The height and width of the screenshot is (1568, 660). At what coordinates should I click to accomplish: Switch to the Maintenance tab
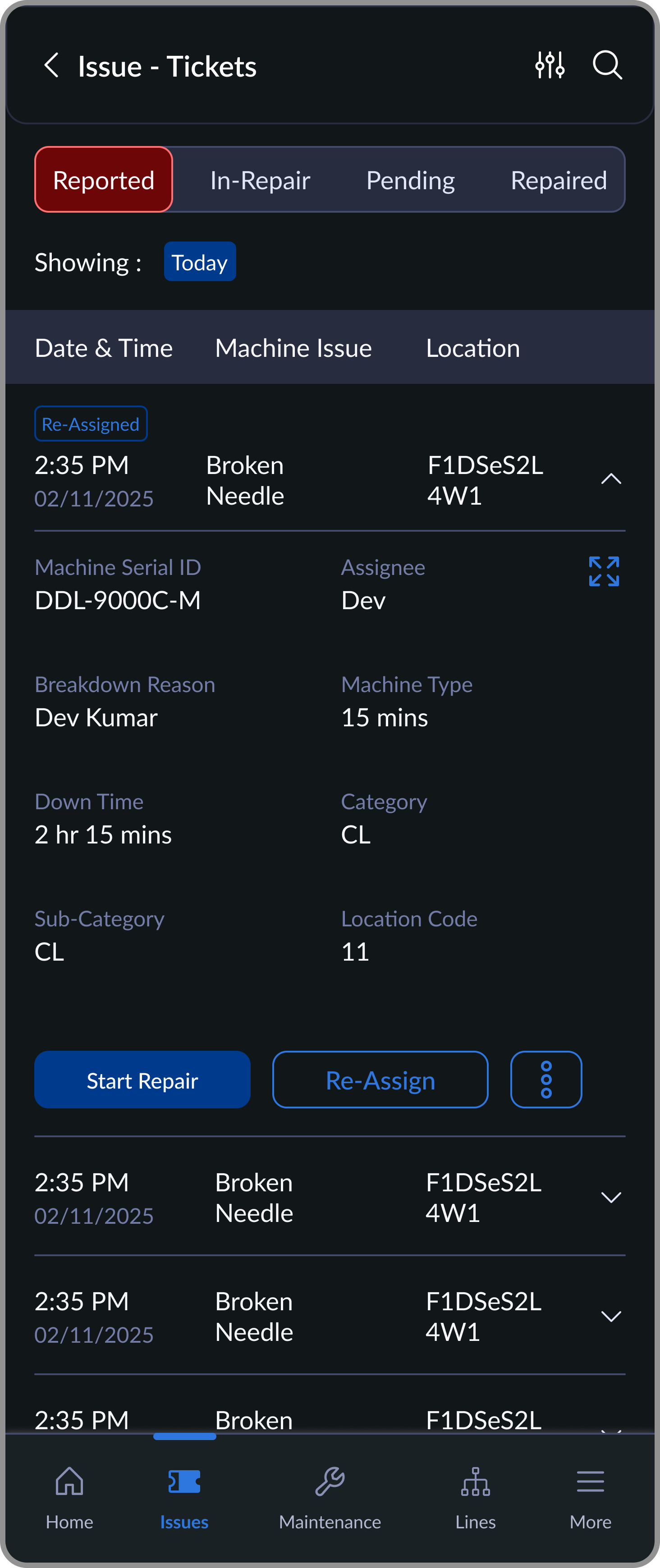(x=330, y=1495)
